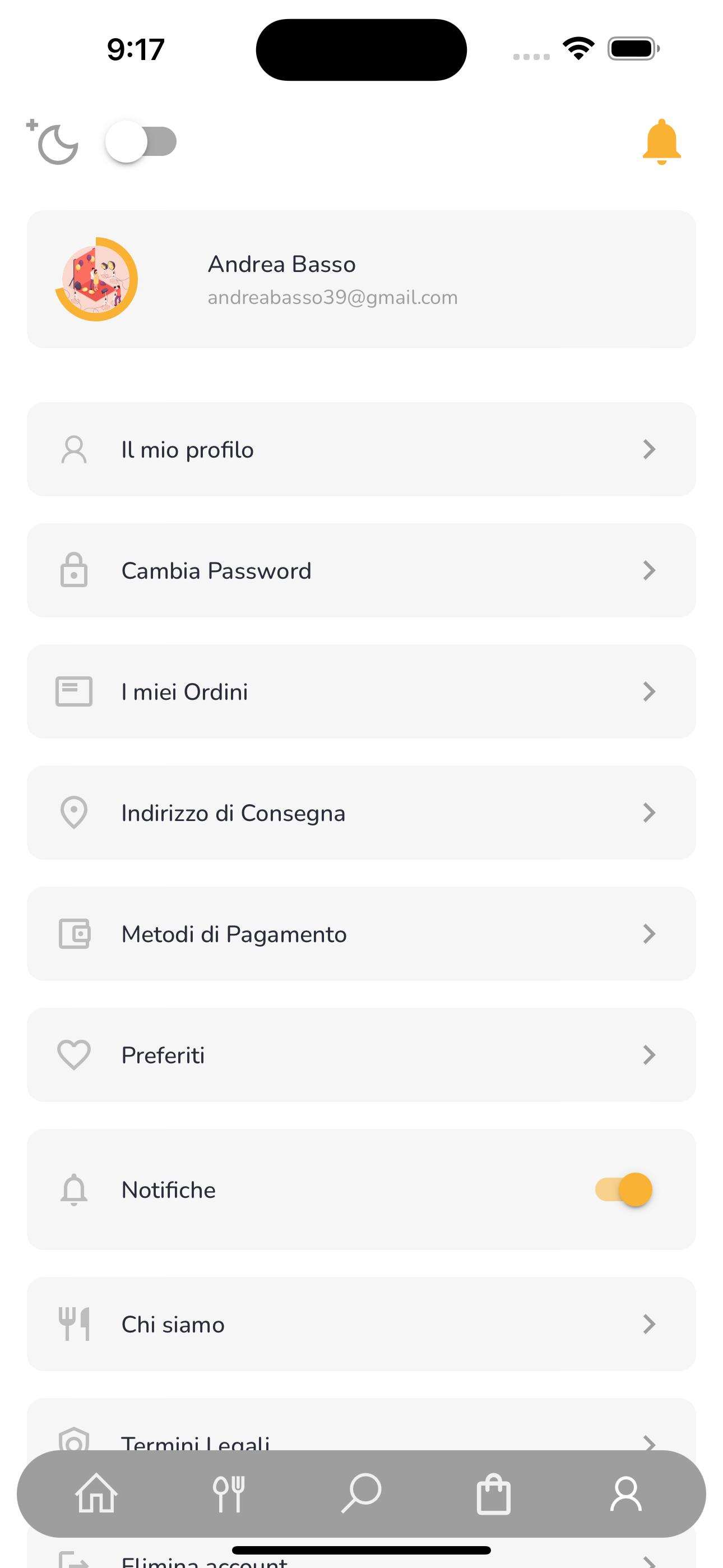The width and height of the screenshot is (723, 1568).
Task: Open Metodi di Pagamento
Action: tap(361, 934)
